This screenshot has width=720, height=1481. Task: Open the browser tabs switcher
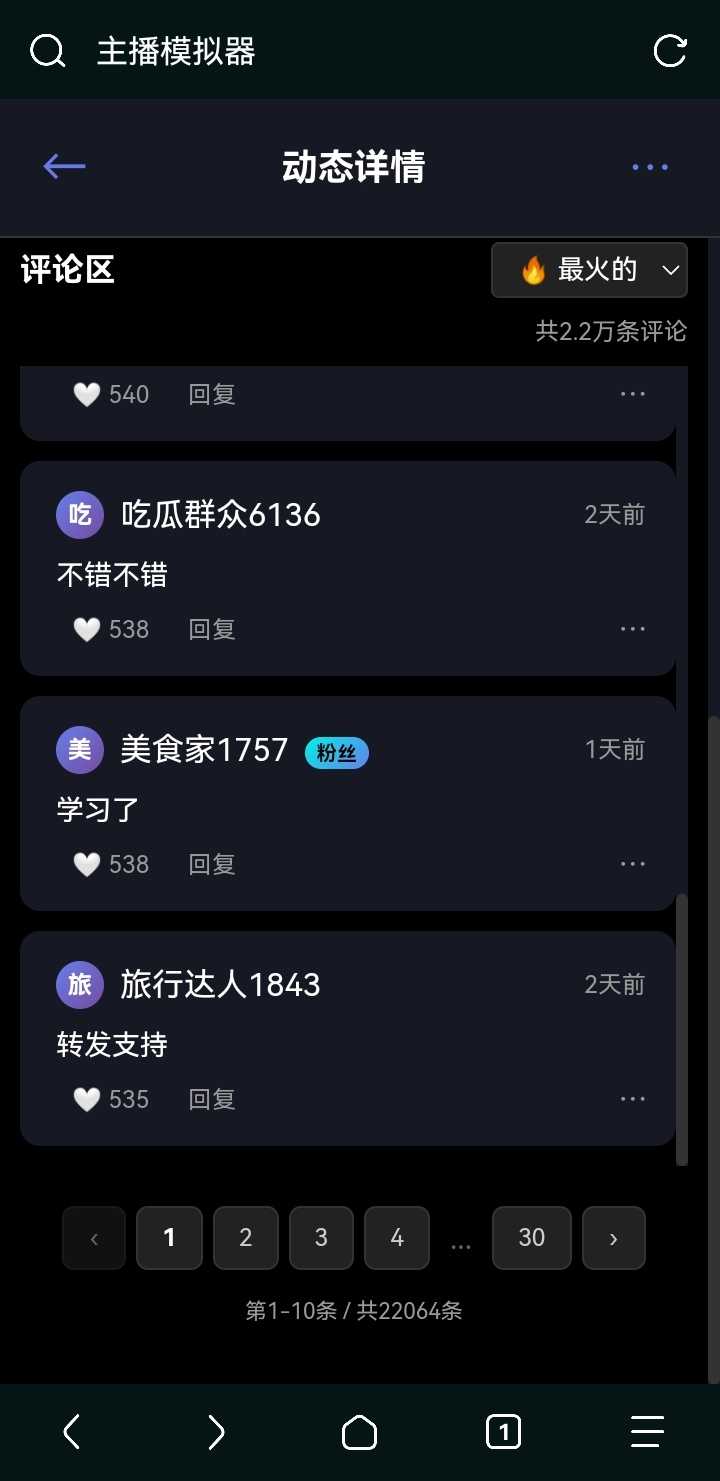point(503,1433)
